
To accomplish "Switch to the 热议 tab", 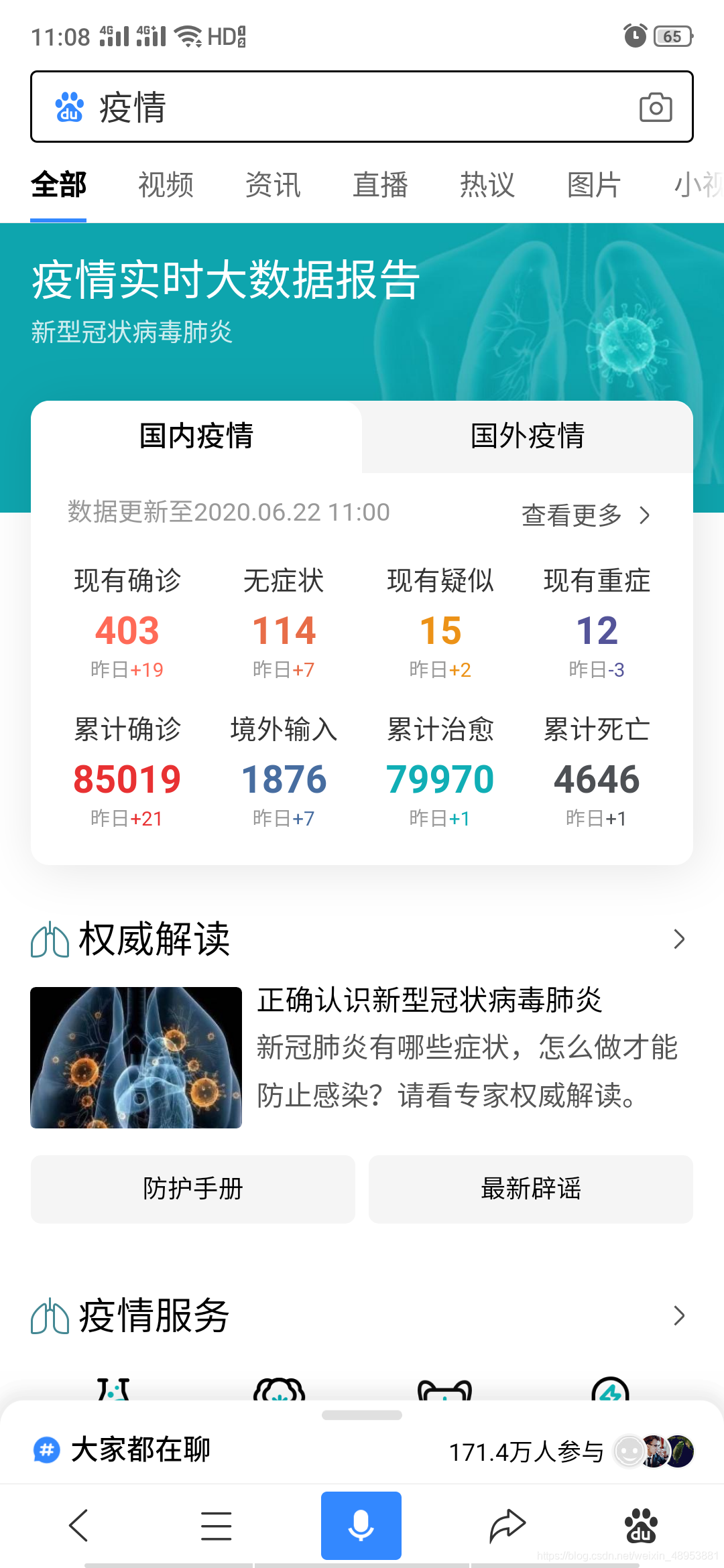I will coord(486,185).
